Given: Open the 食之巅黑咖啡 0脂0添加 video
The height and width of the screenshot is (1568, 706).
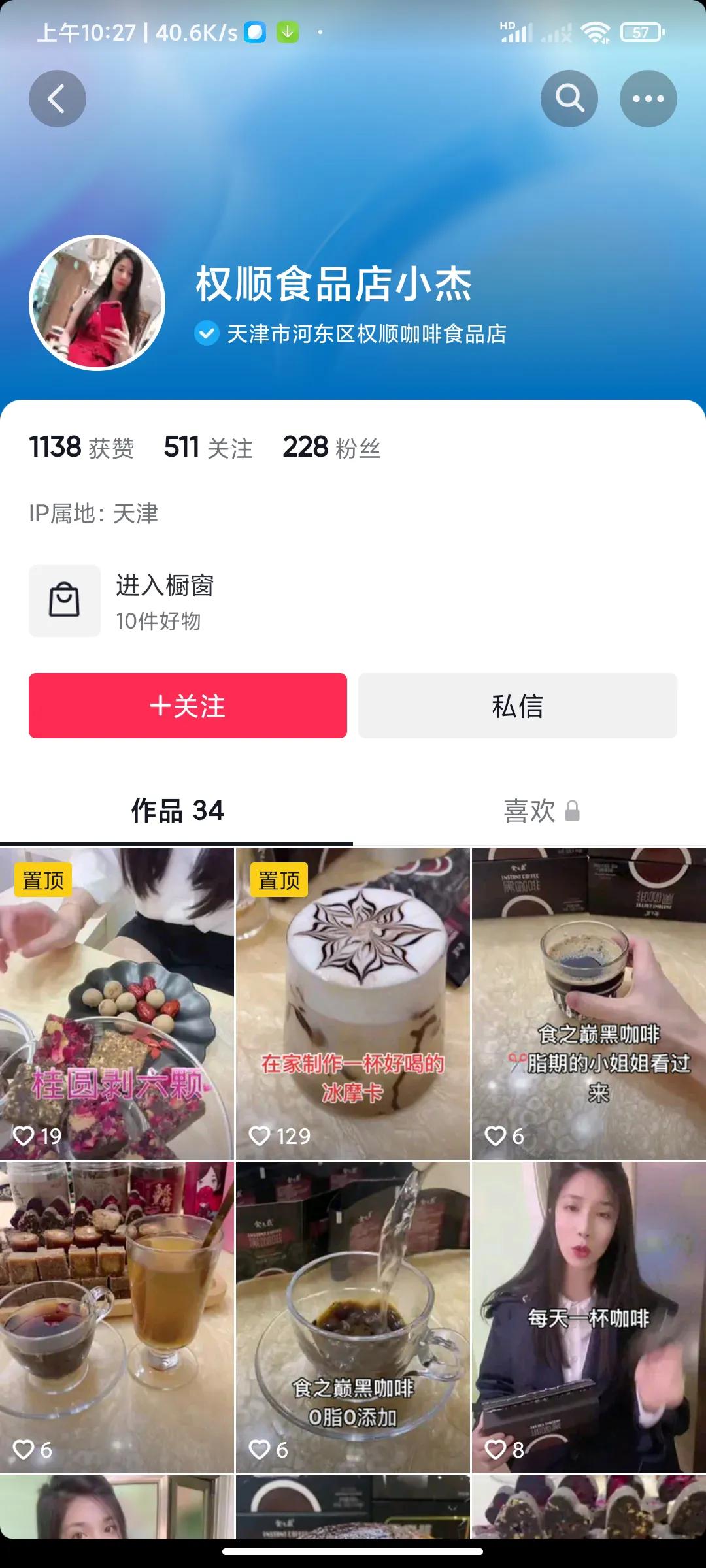Looking at the screenshot, I should coord(353,1317).
